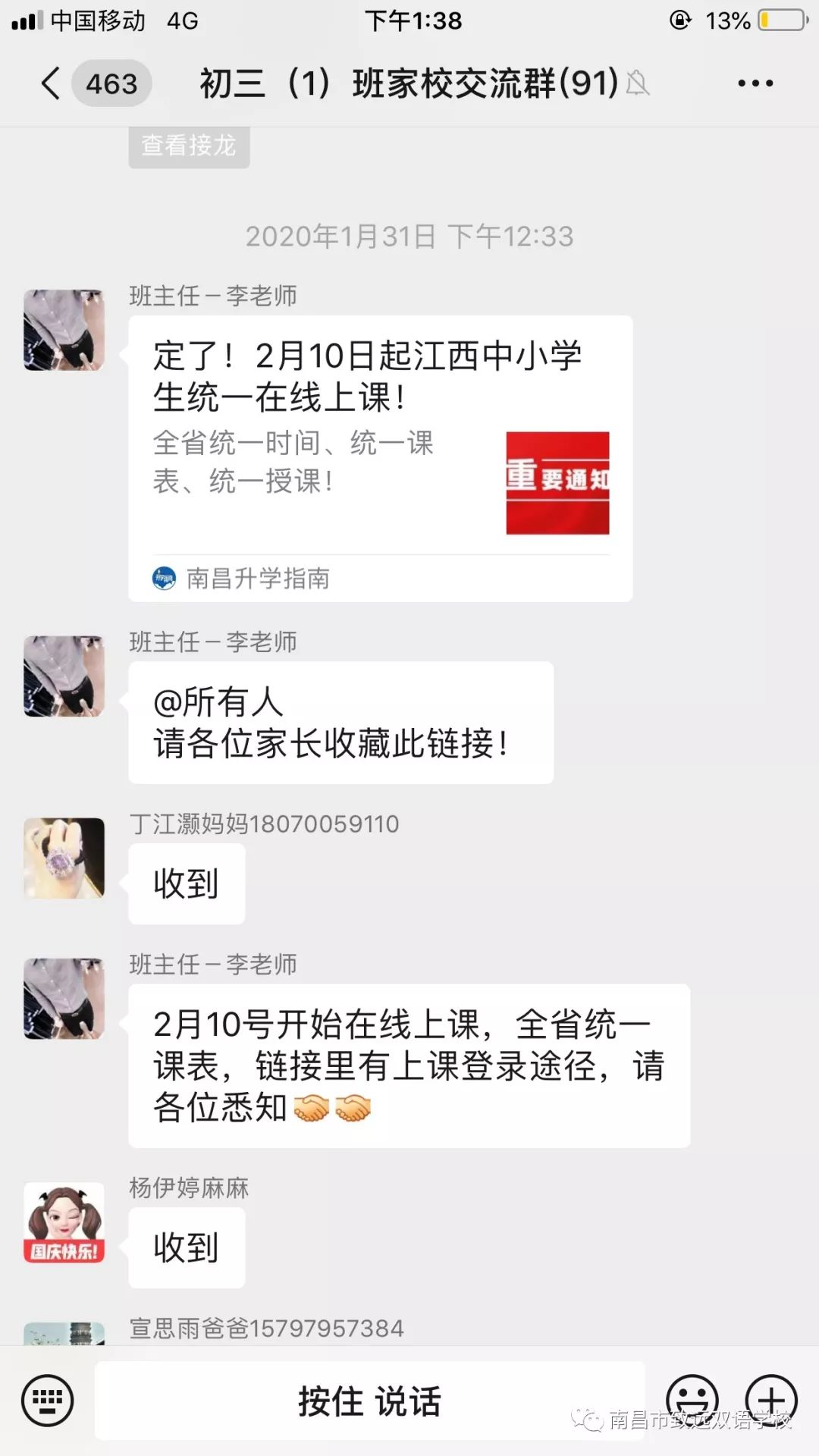View 杨伊婷麻麻's profile avatar
819x1456 pixels.
64,1222
